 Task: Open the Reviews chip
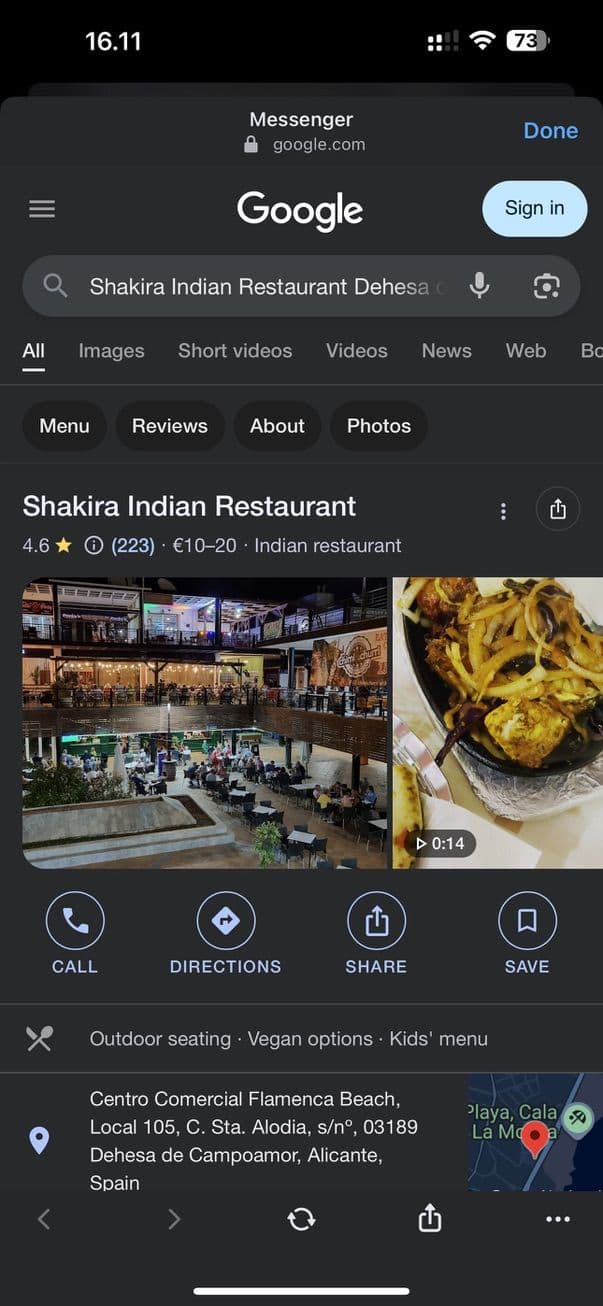coord(170,426)
